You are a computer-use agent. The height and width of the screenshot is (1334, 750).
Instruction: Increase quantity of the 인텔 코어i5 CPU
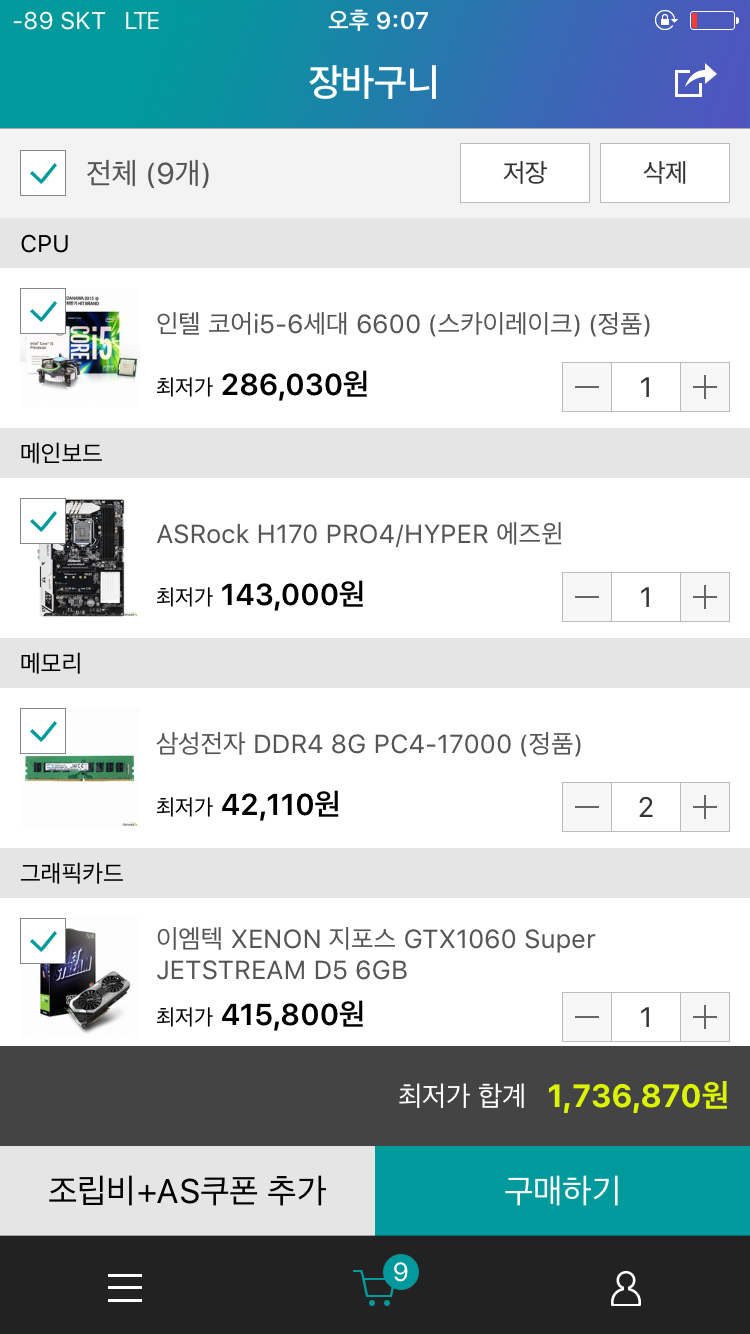(x=705, y=387)
